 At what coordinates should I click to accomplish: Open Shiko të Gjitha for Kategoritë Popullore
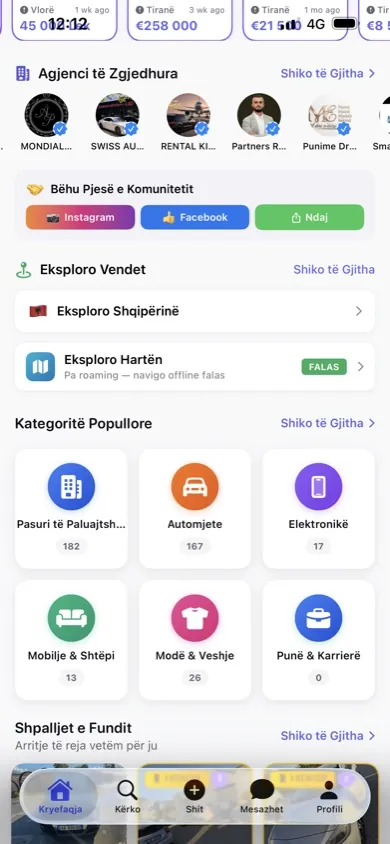[x=328, y=423]
